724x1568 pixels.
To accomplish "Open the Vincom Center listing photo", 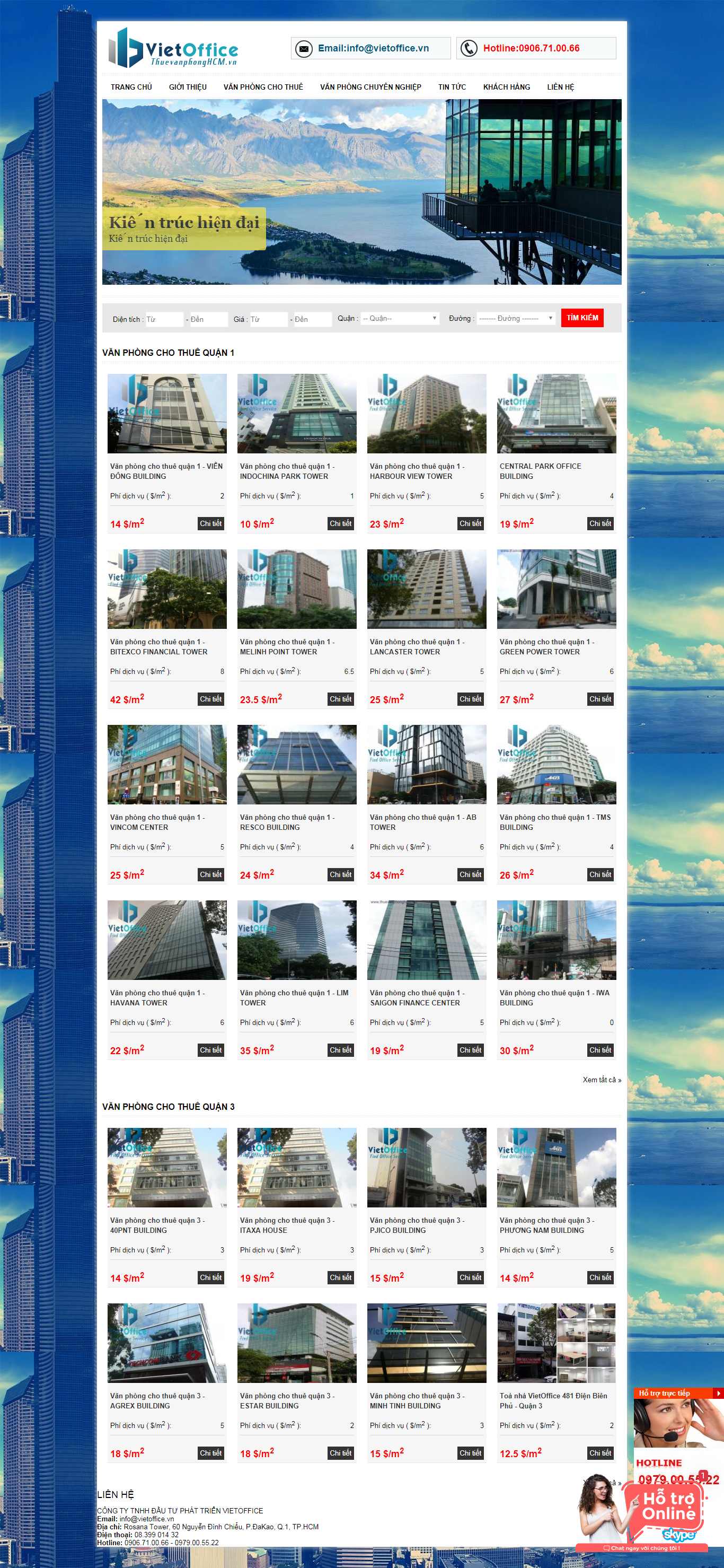I will pos(167,764).
